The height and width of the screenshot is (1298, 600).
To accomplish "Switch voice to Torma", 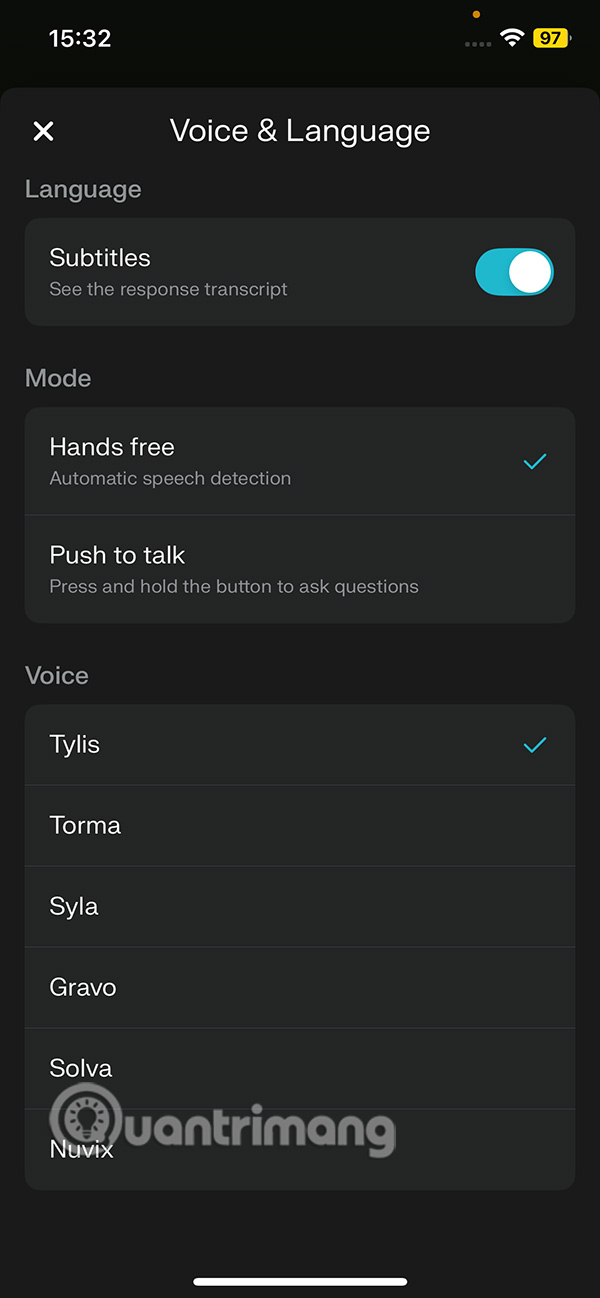I will coord(299,826).
